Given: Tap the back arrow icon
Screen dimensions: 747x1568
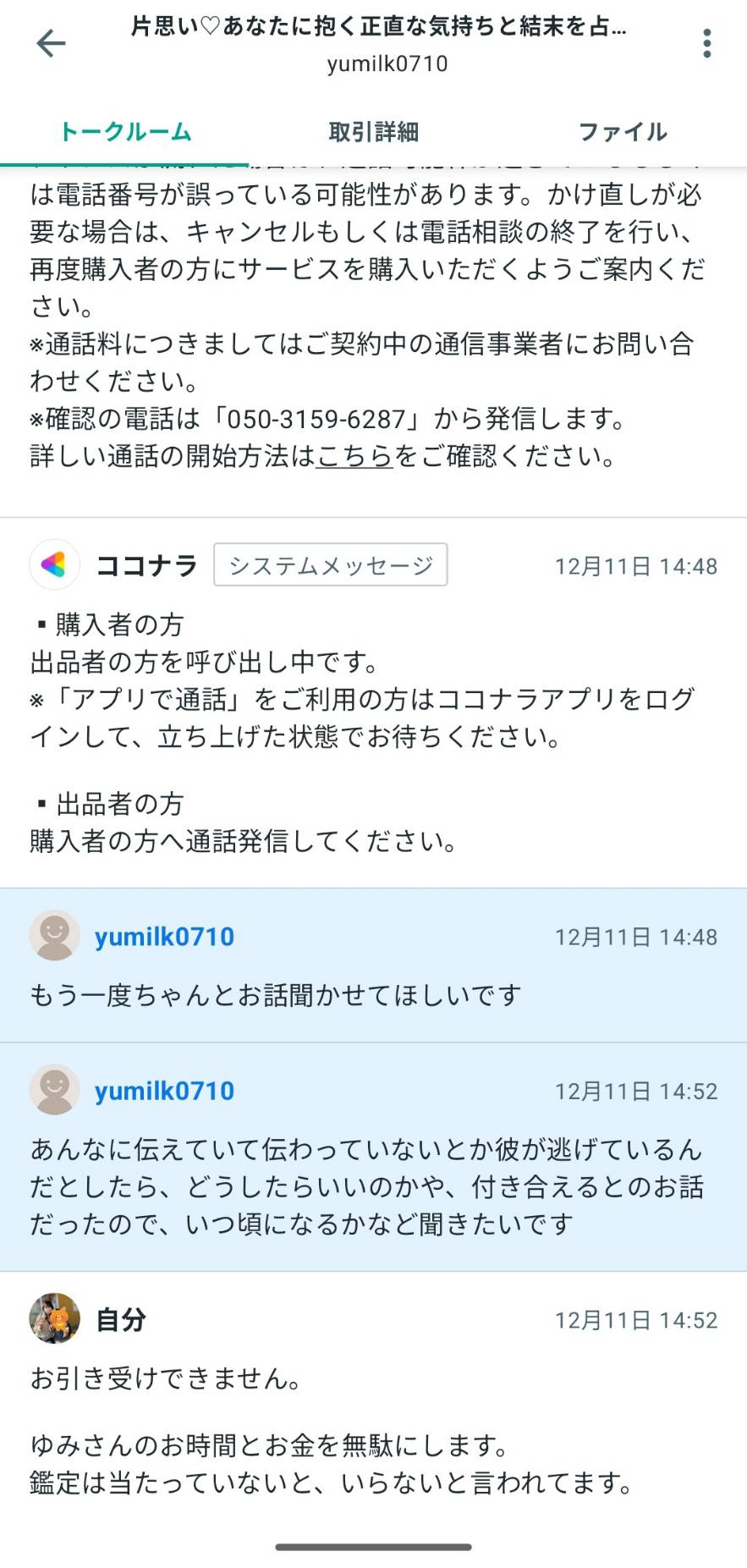Looking at the screenshot, I should coord(51,42).
